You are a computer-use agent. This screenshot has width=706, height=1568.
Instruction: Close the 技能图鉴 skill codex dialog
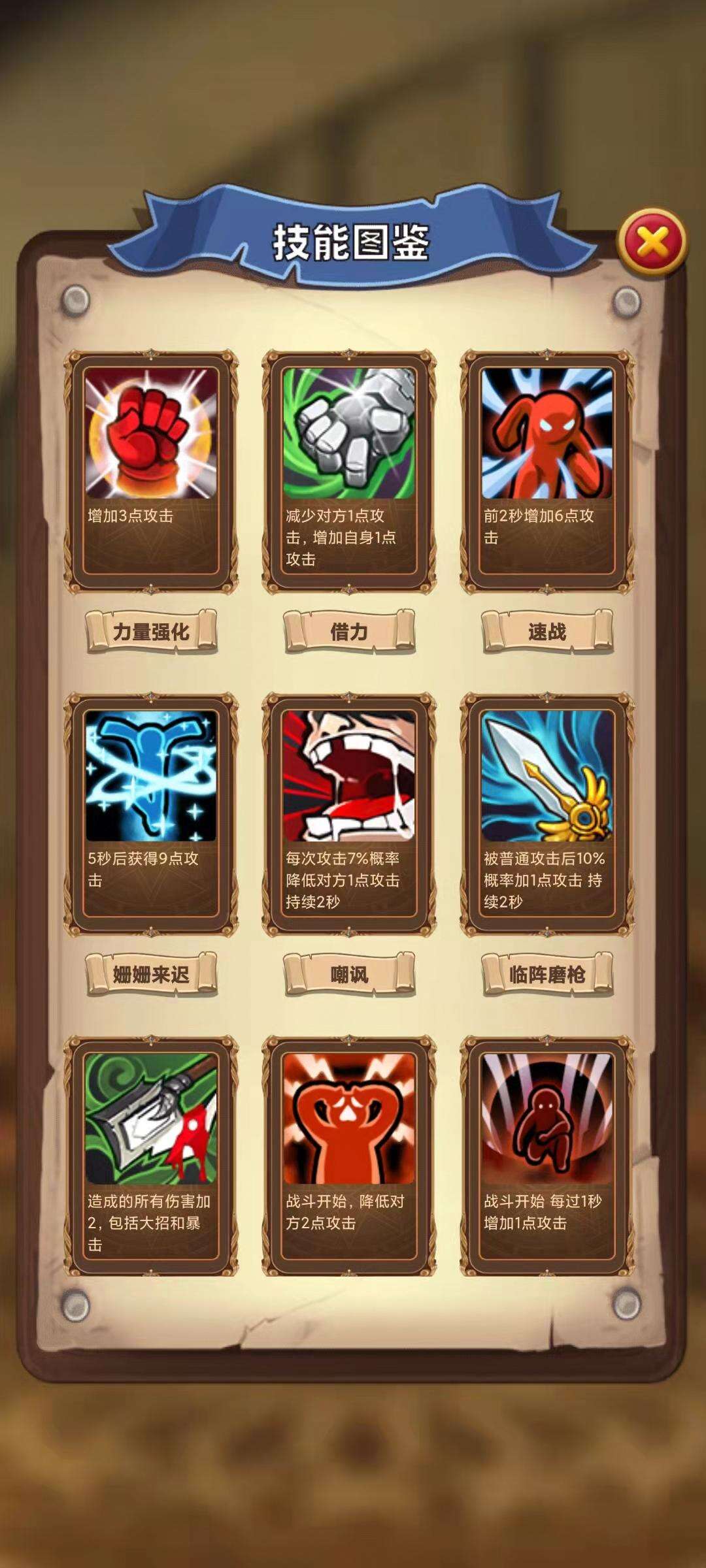[x=652, y=243]
